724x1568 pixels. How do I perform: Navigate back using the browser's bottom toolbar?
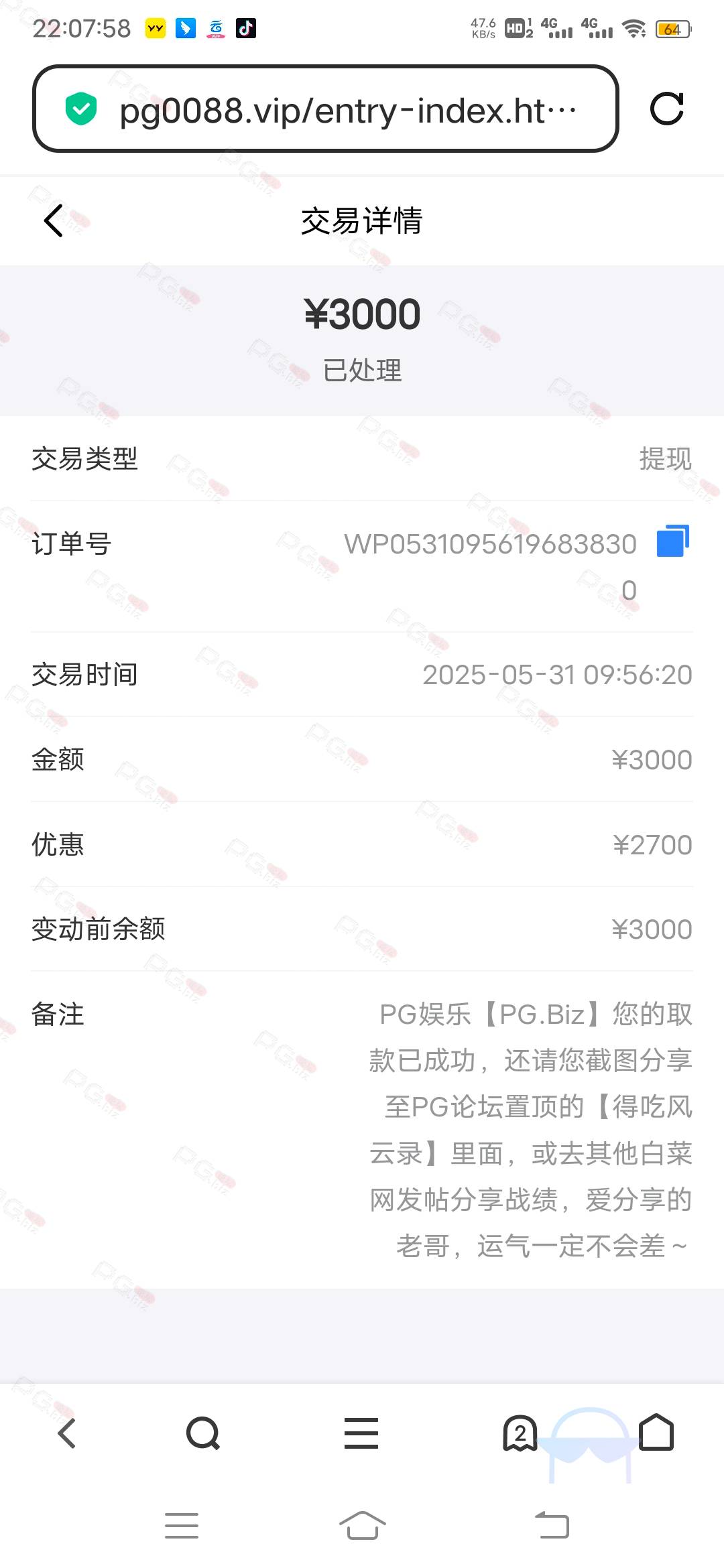pos(66,1433)
